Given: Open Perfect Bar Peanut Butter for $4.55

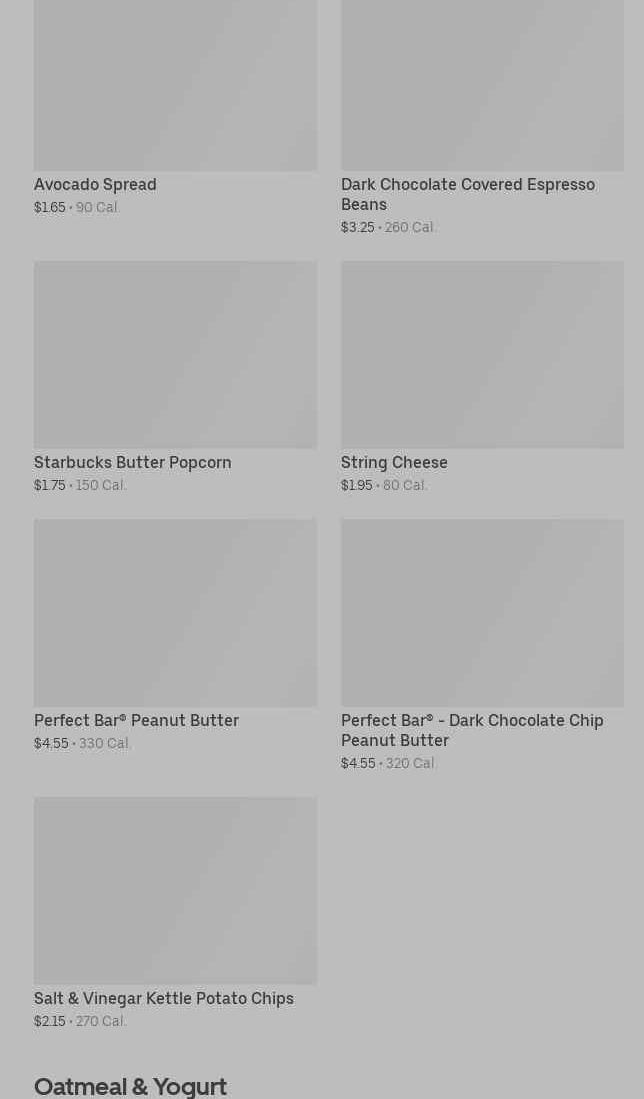Looking at the screenshot, I should click(175, 635).
